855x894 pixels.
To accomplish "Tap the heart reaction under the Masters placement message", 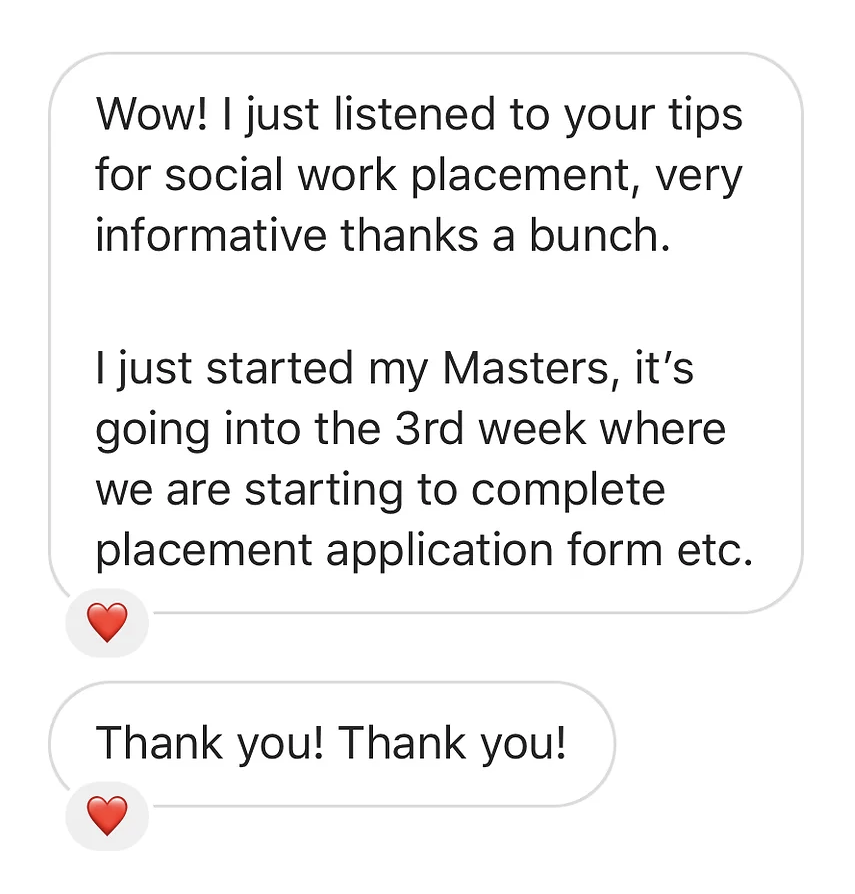I will click(x=107, y=624).
